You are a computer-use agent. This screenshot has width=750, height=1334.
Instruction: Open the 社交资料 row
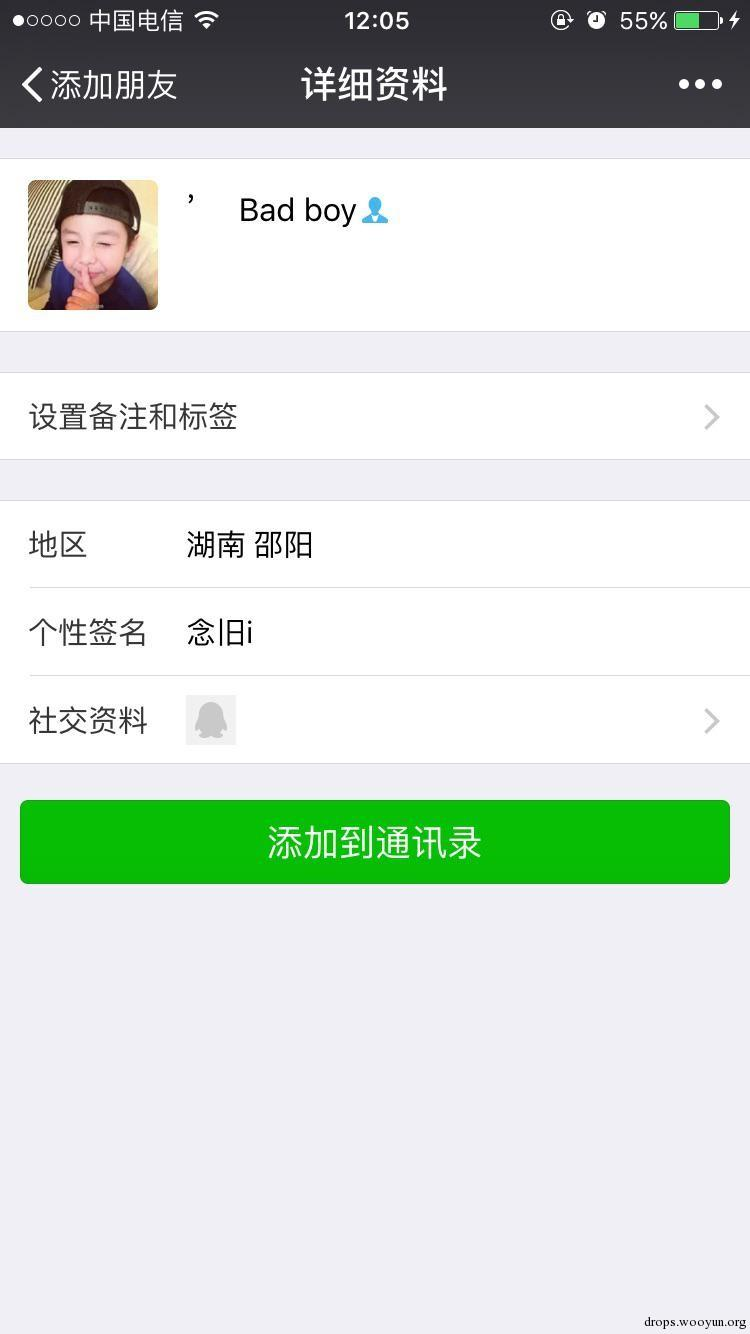point(375,720)
